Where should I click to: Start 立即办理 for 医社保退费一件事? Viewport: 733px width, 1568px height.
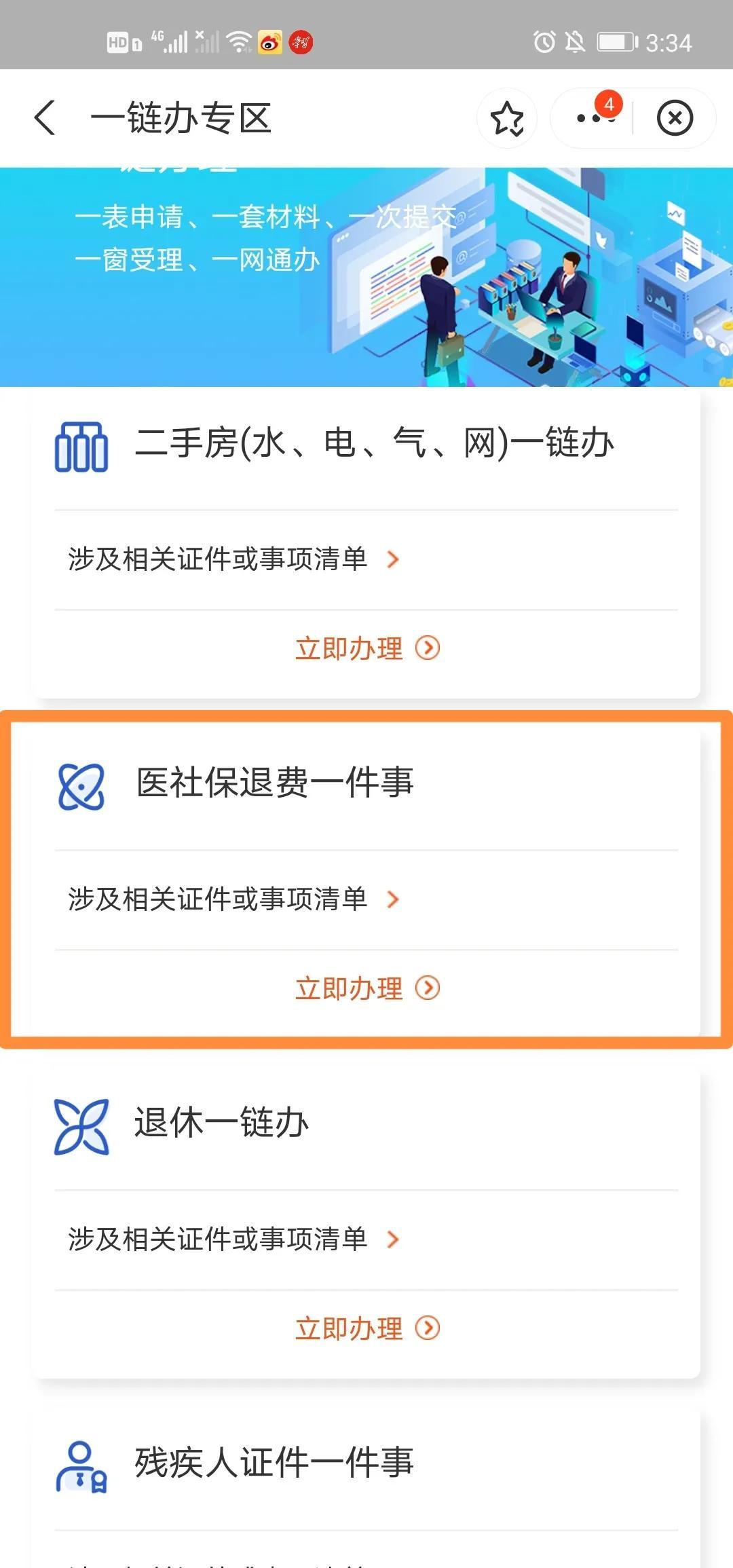pyautogui.click(x=366, y=988)
